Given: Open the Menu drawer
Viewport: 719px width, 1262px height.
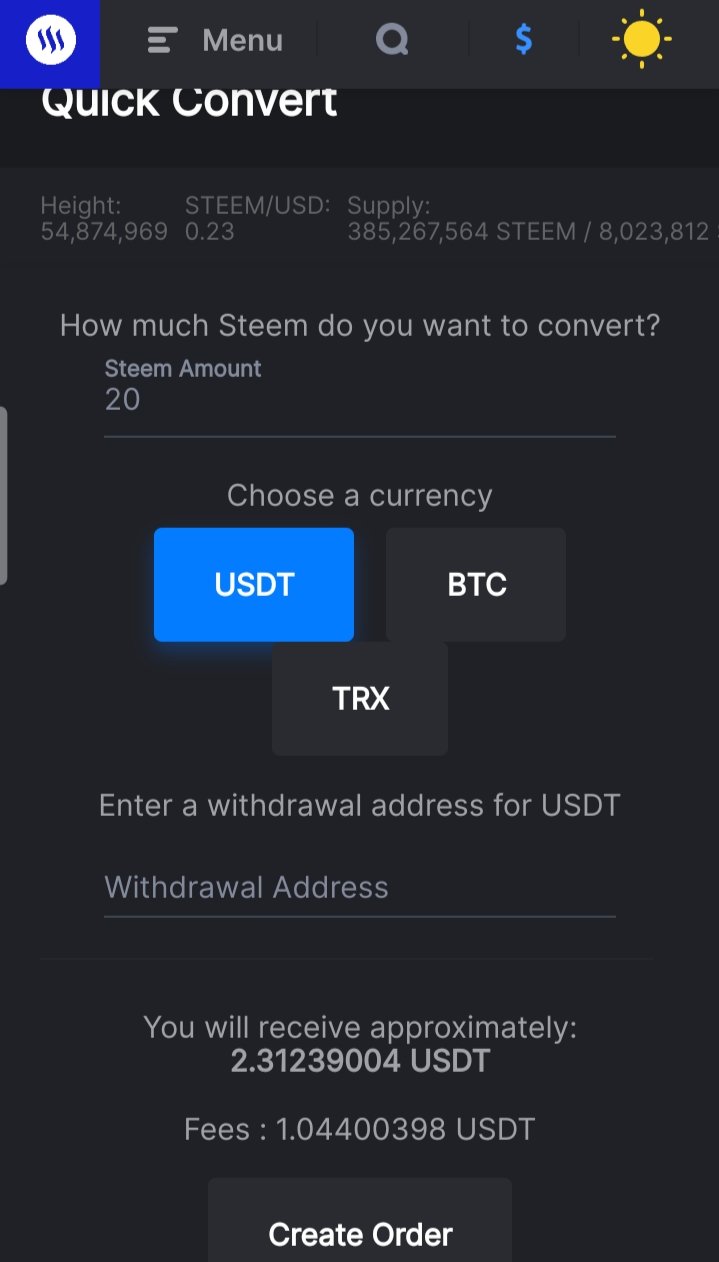Looking at the screenshot, I should (x=215, y=41).
